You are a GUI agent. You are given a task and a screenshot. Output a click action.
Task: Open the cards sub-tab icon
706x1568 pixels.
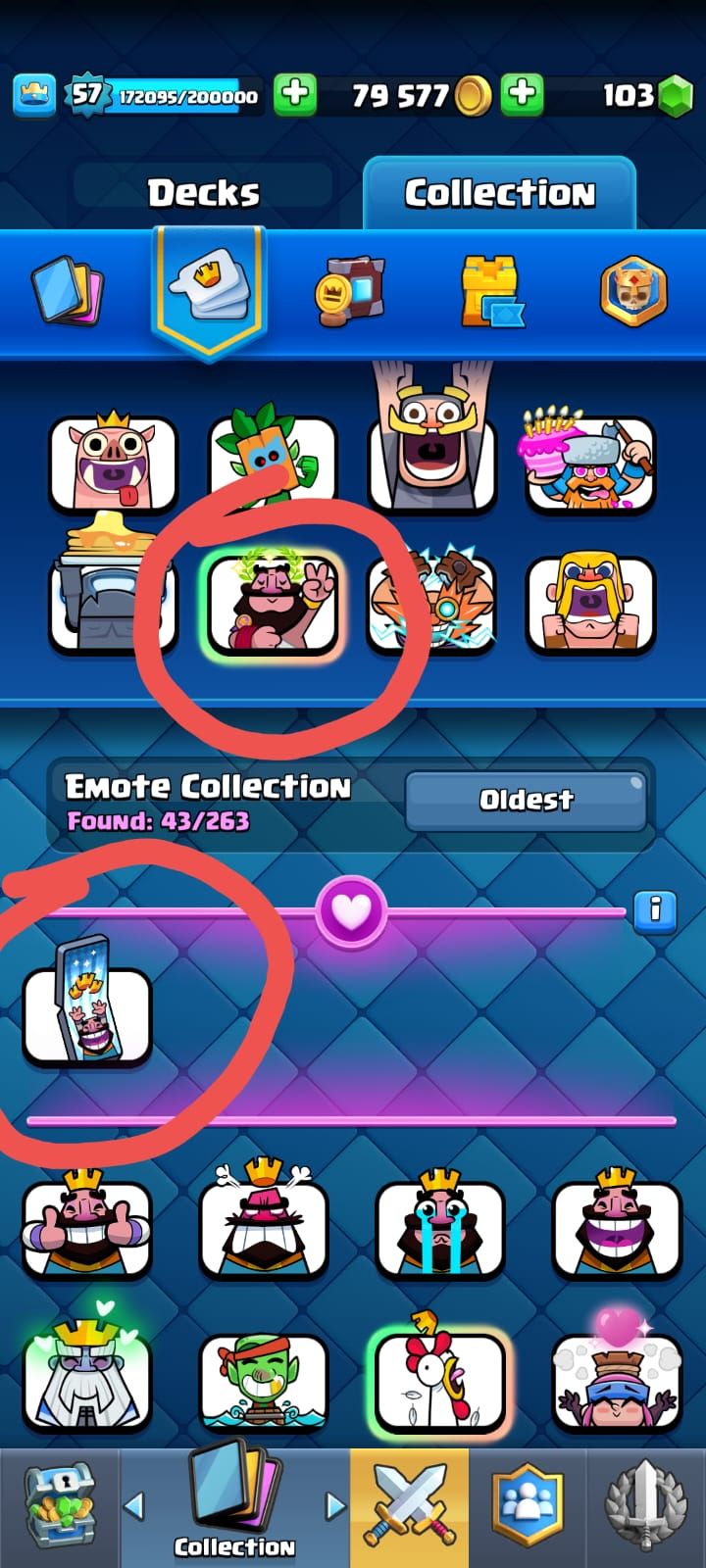(69, 291)
